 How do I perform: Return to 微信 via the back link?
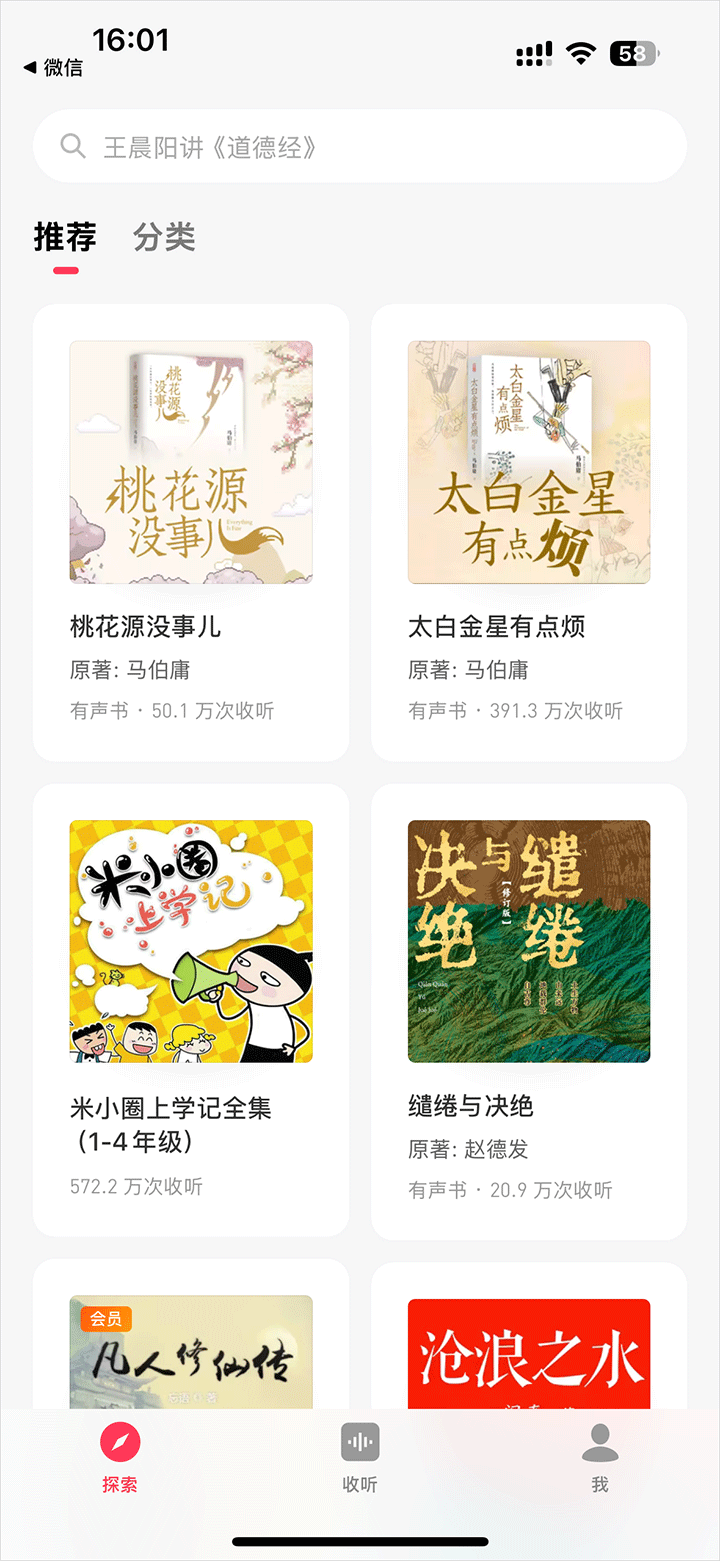pos(54,68)
